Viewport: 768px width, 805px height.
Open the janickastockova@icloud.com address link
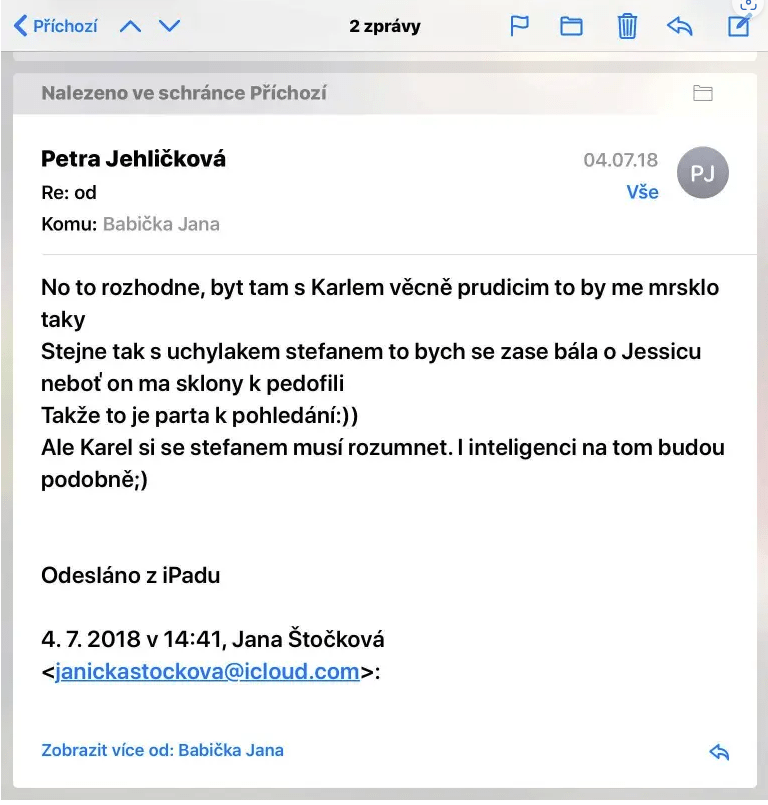[x=207, y=672]
